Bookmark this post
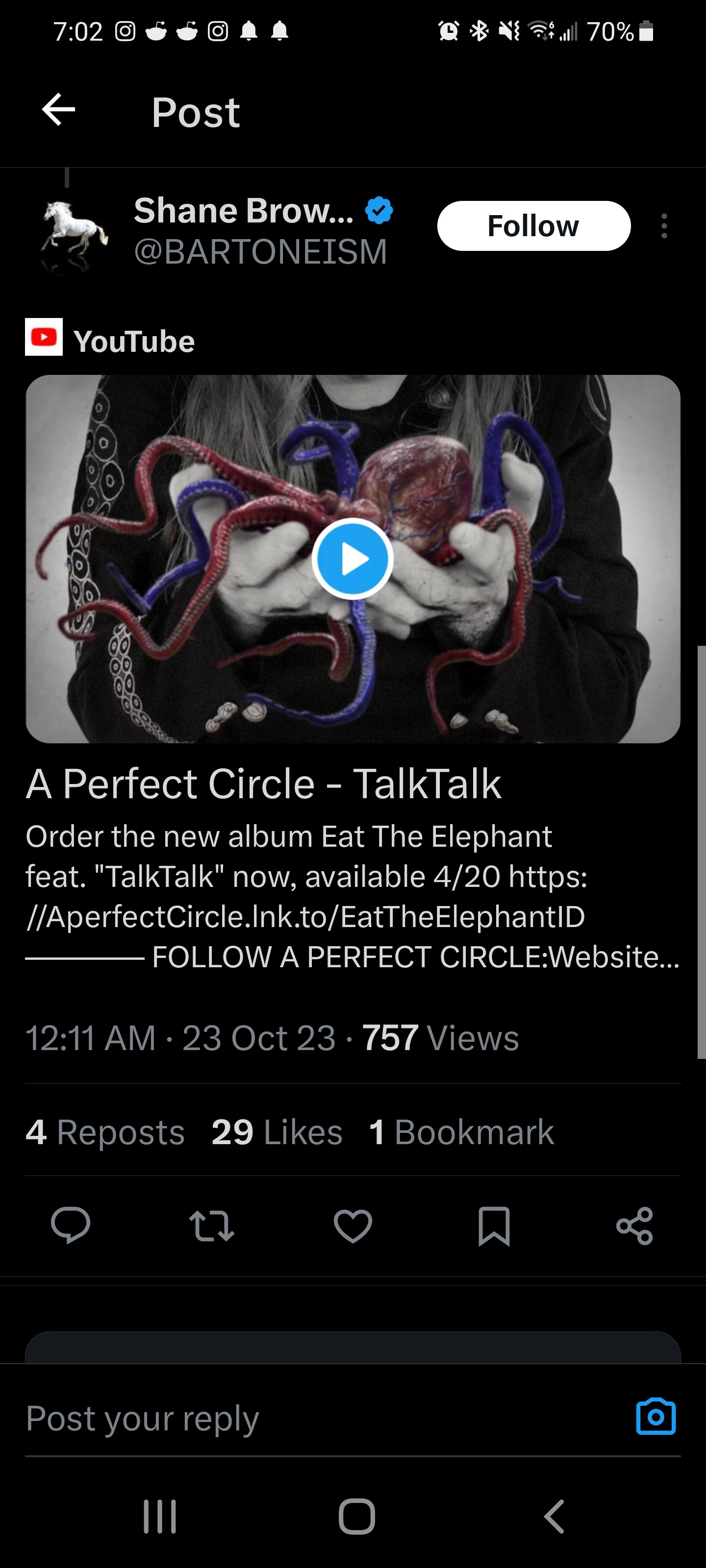The height and width of the screenshot is (1568, 706). (493, 1225)
